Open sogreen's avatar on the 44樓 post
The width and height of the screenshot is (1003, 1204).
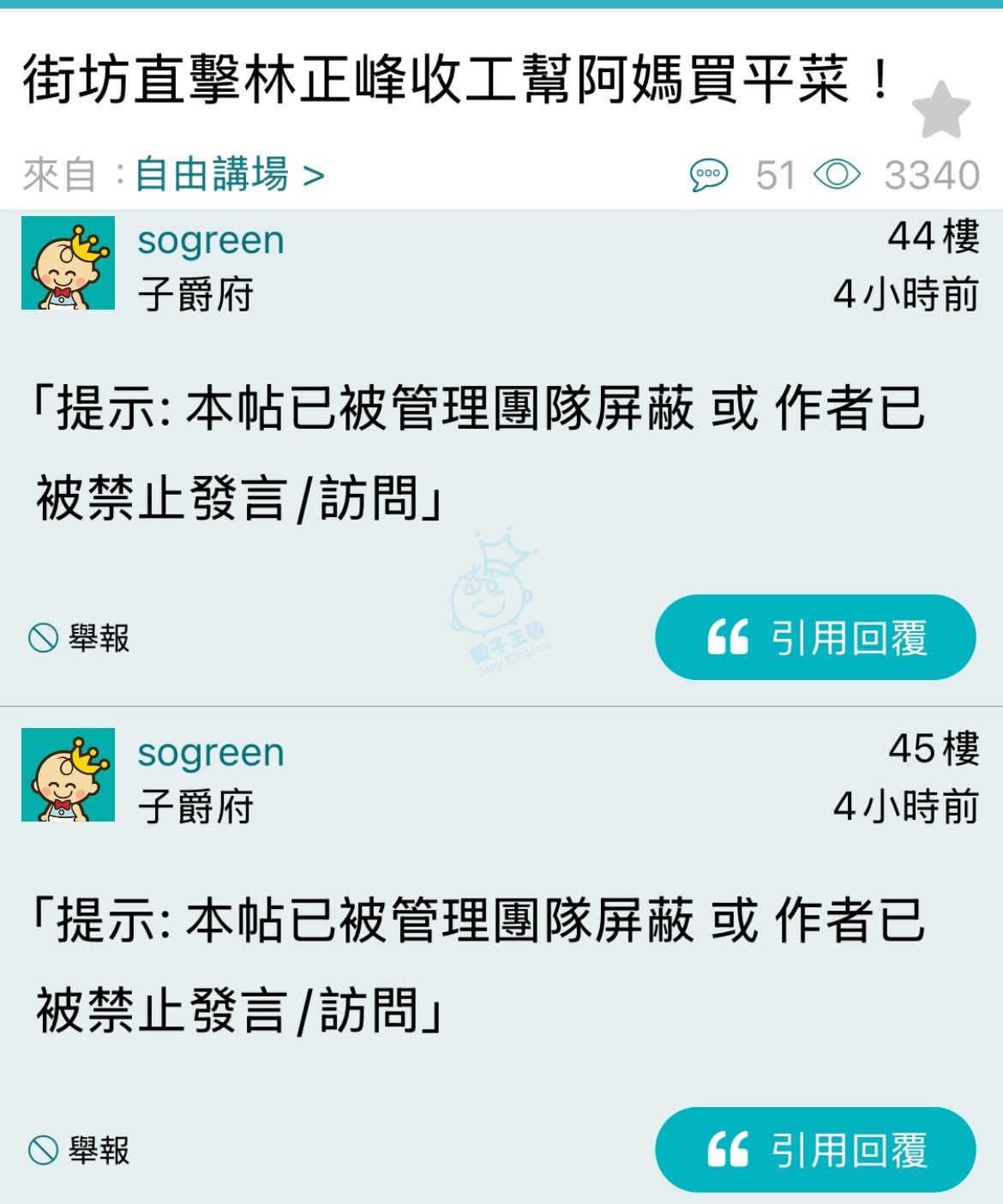[68, 262]
